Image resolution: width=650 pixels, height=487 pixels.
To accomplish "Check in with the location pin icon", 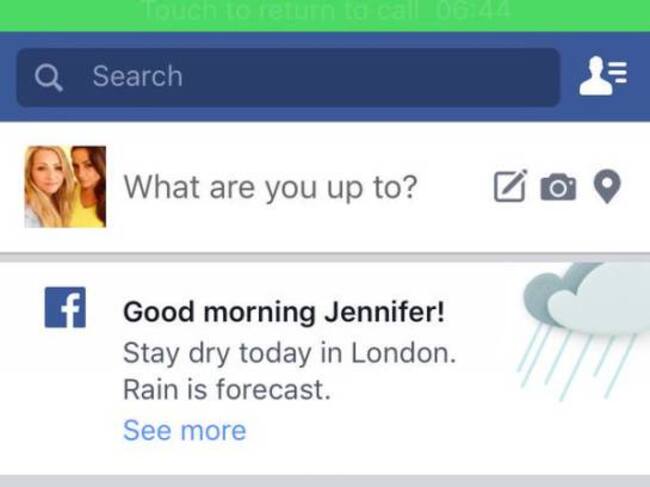I will (x=607, y=186).
